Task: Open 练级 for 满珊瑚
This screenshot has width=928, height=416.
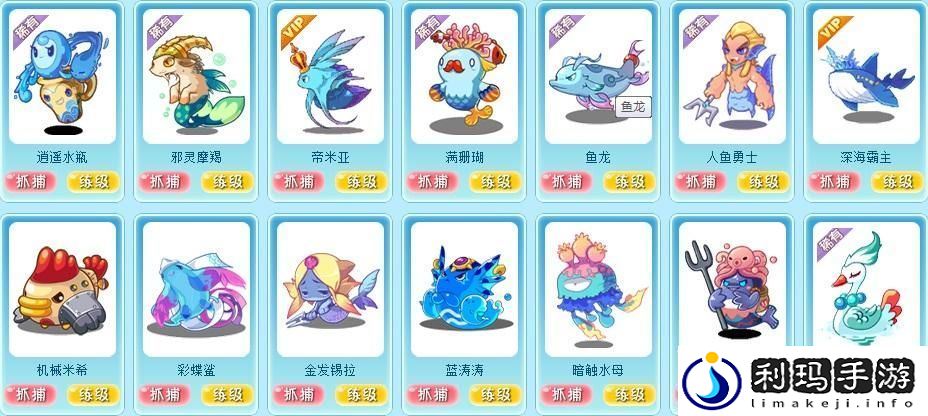Action: tap(495, 182)
